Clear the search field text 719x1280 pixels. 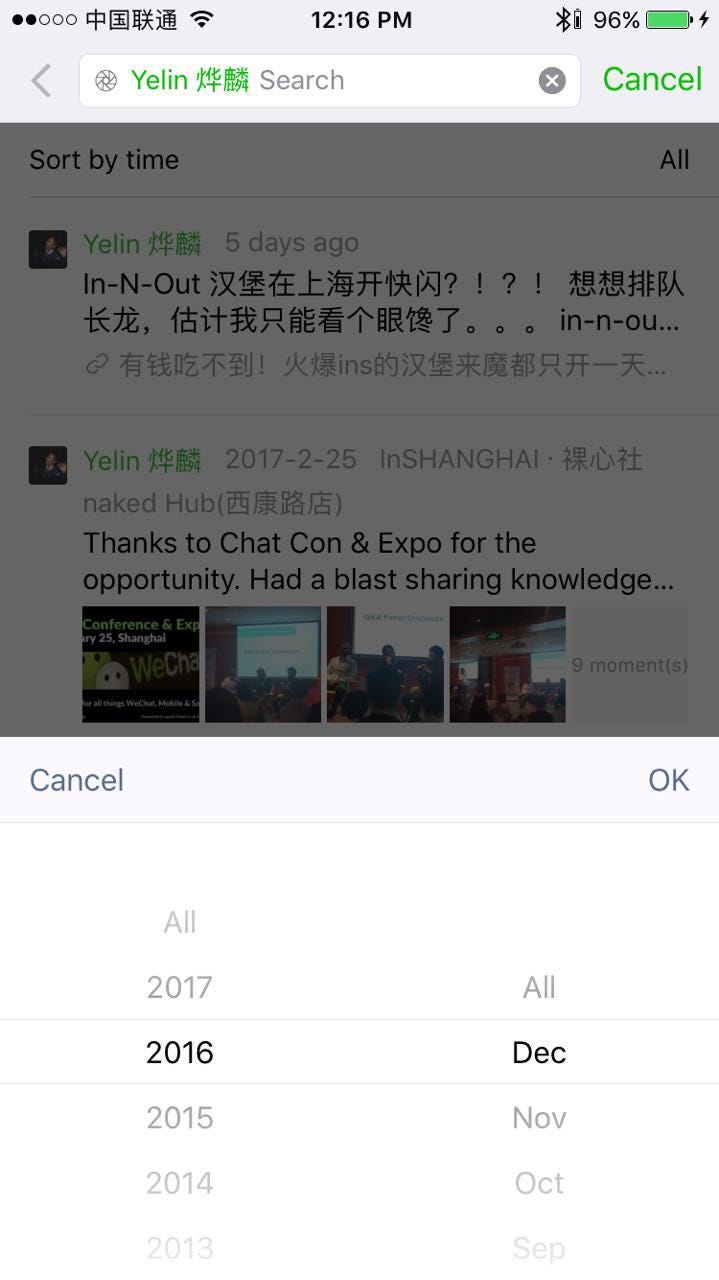coord(552,81)
